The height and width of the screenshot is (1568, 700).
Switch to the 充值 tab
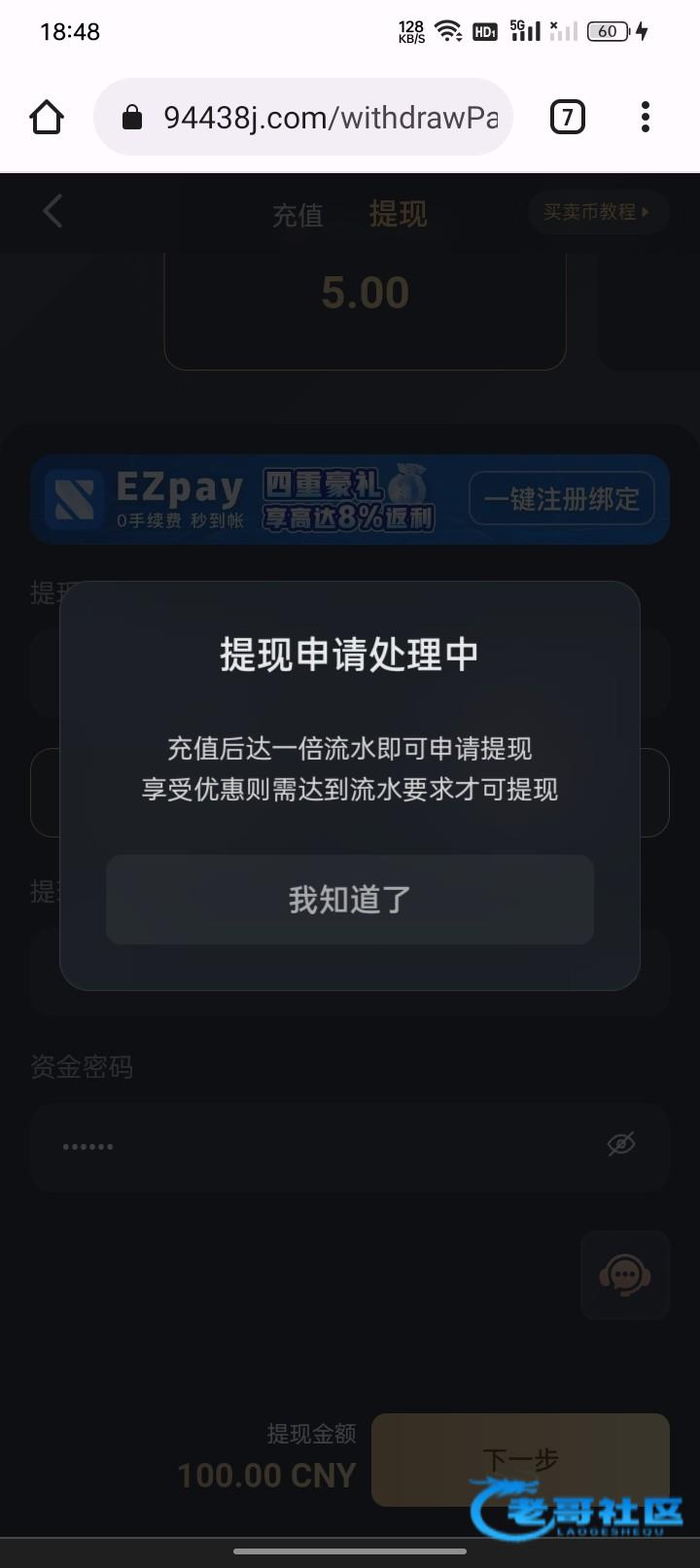coord(297,214)
